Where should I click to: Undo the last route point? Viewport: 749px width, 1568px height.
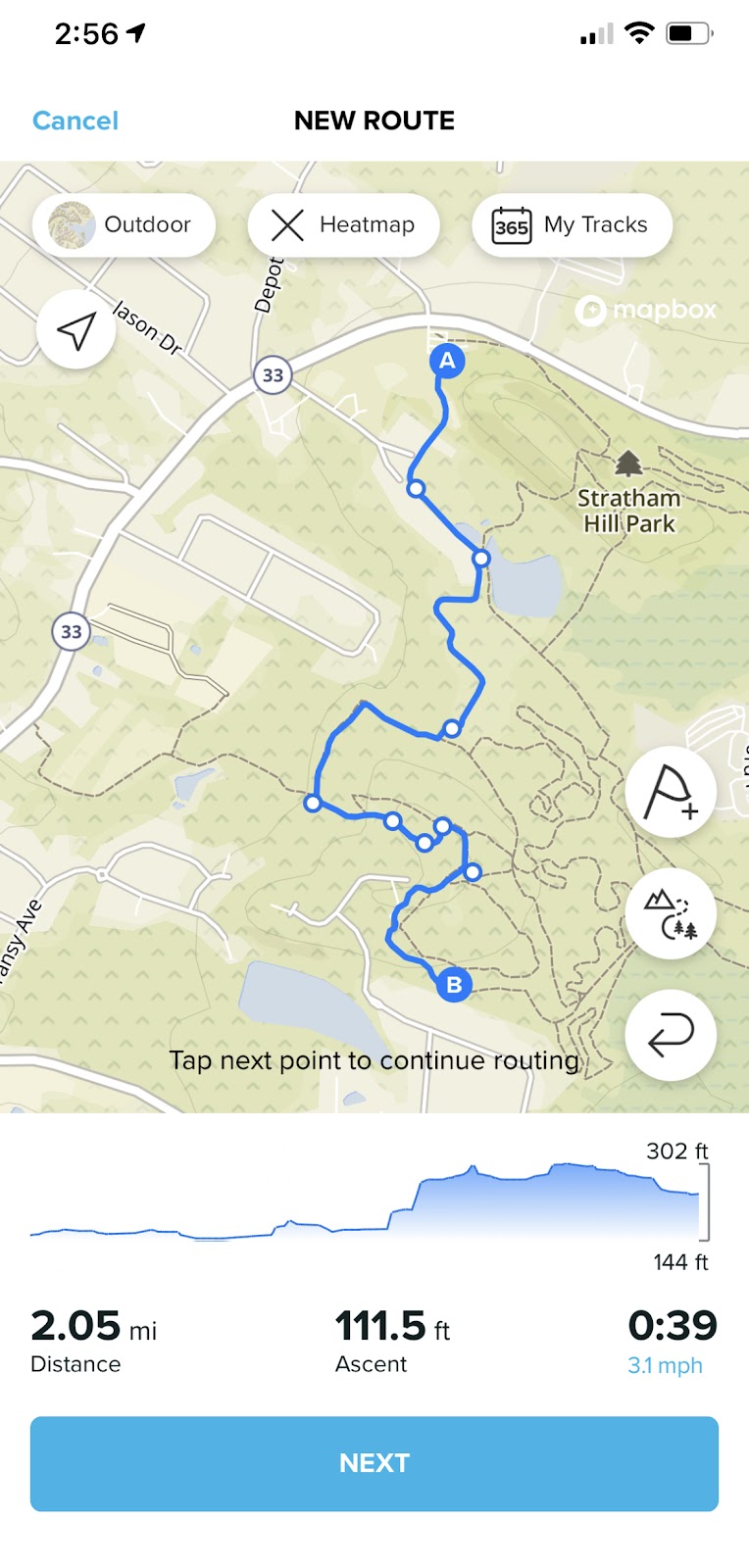671,1035
